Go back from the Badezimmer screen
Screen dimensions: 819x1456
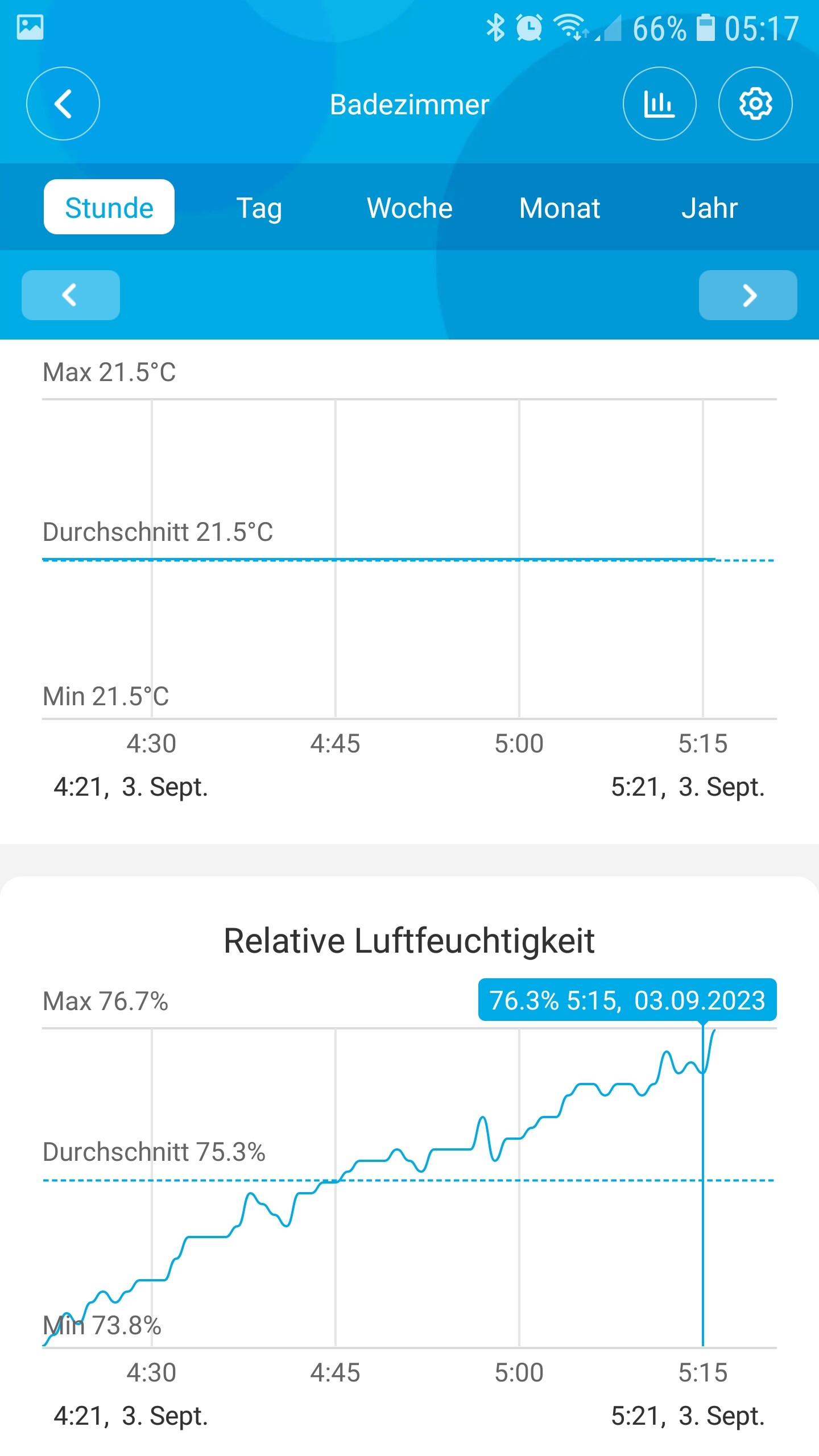[x=63, y=104]
